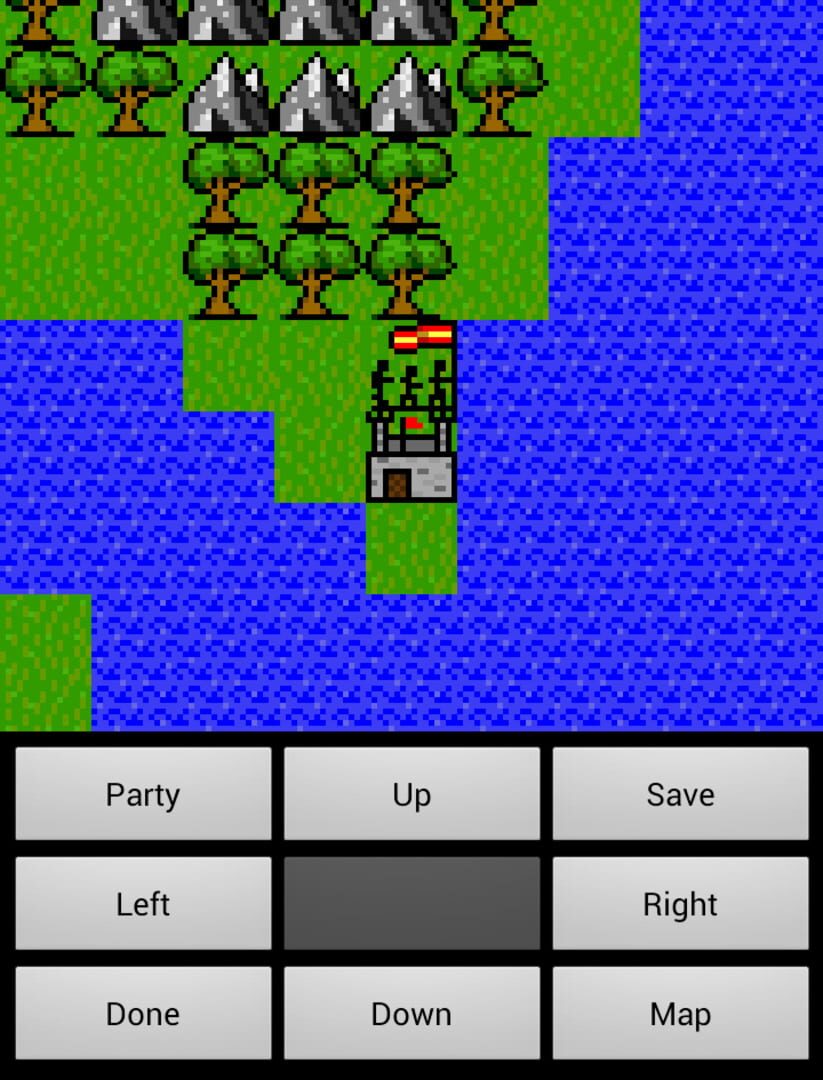
Task: Move the character Left
Action: pyautogui.click(x=143, y=903)
